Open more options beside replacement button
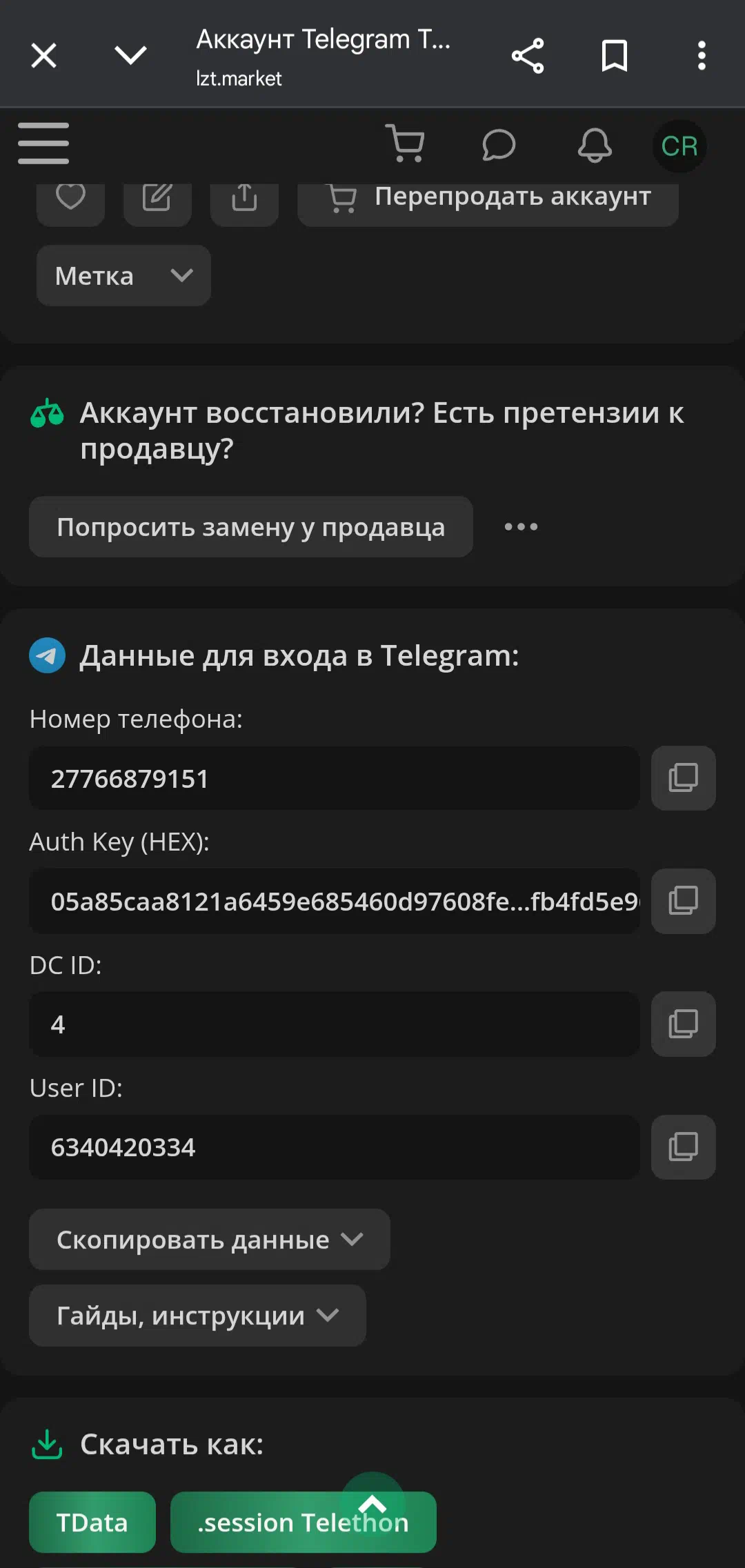Viewport: 745px width, 1568px height. pos(521,527)
